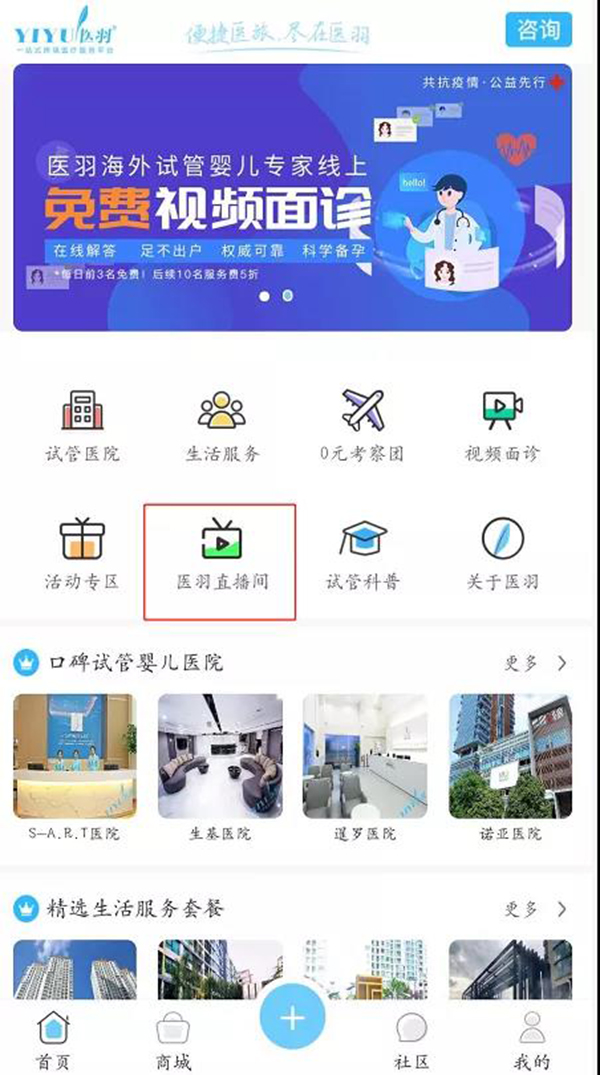
Task: Open 试管医院 category
Action: (x=82, y=425)
